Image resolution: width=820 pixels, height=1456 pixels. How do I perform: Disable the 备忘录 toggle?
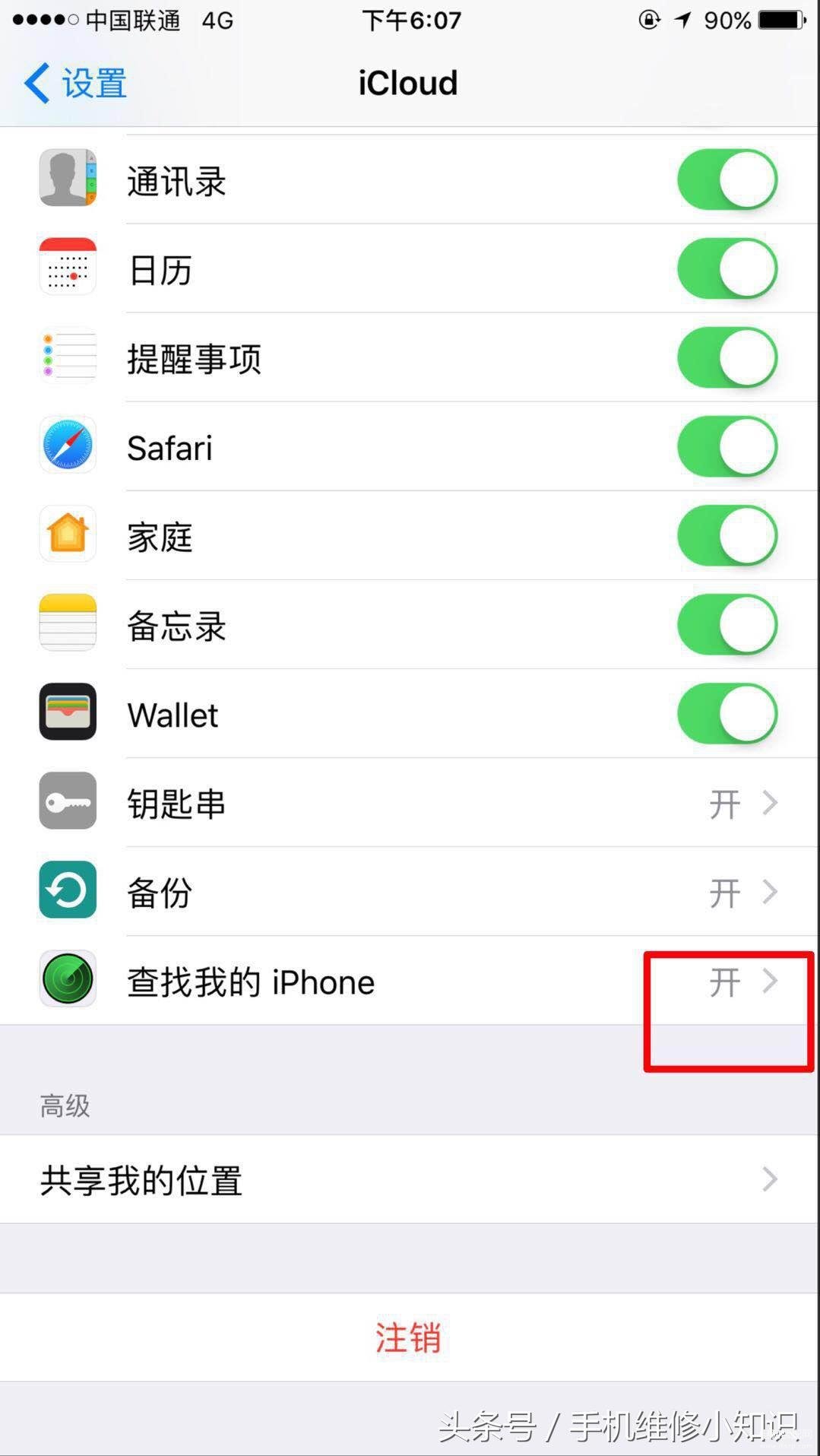click(727, 624)
